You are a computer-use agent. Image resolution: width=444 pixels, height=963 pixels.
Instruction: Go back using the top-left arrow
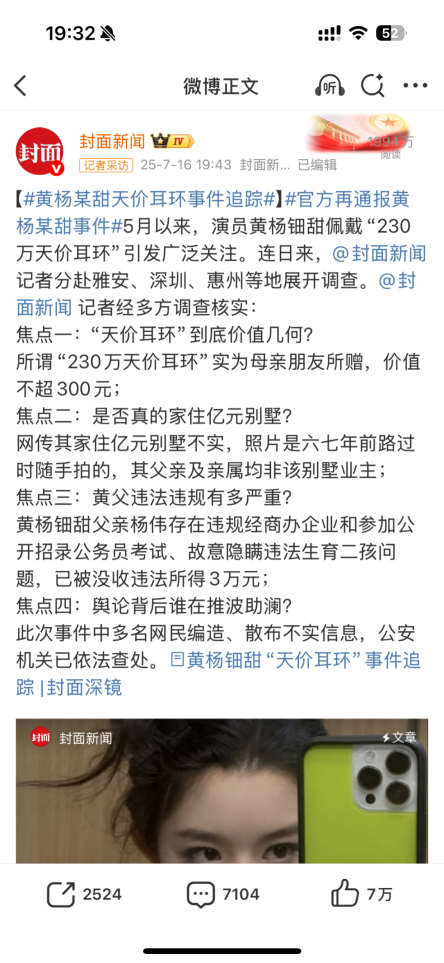21,86
